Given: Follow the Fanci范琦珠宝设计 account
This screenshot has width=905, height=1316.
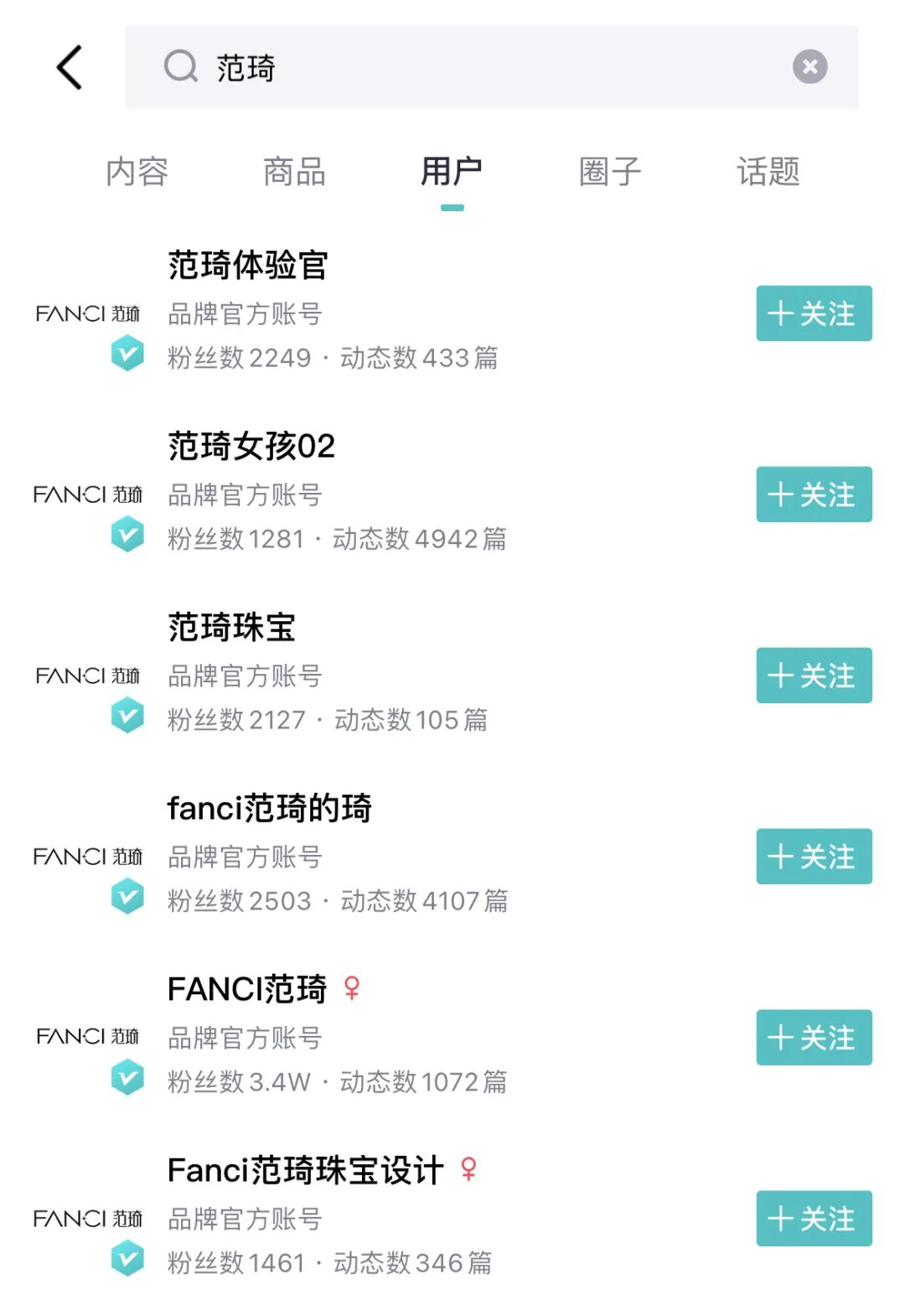Looking at the screenshot, I should coord(814,1219).
